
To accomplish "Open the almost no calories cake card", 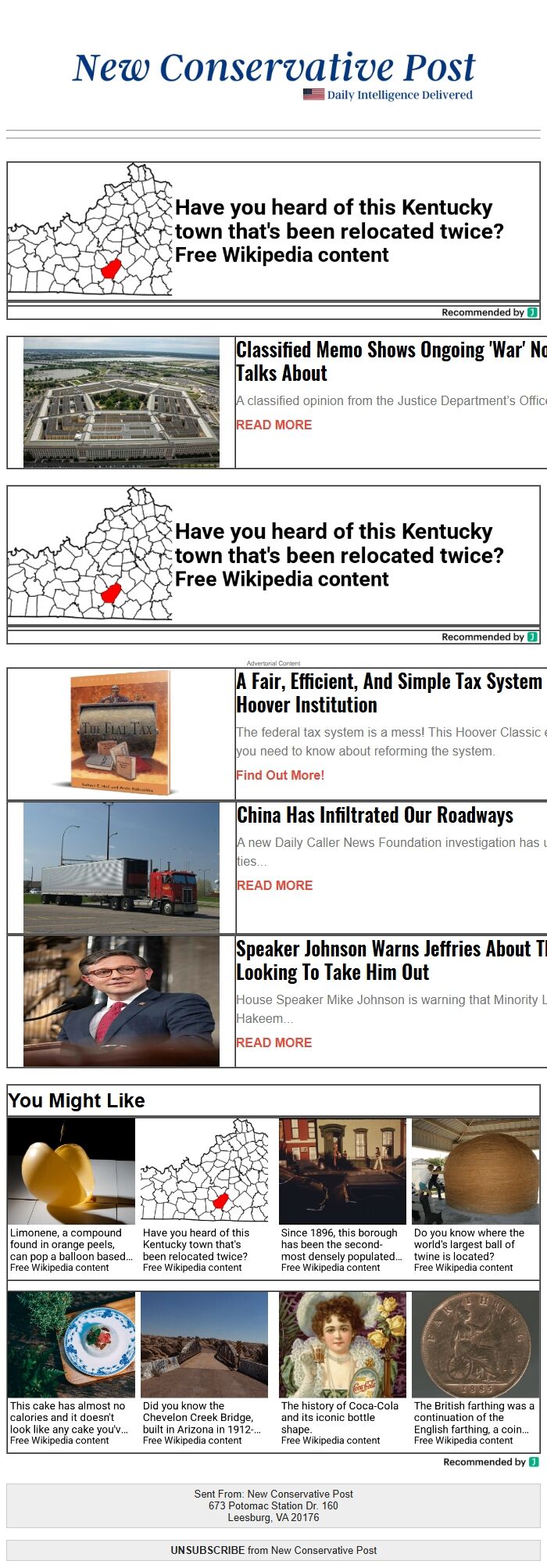I will click(71, 1369).
